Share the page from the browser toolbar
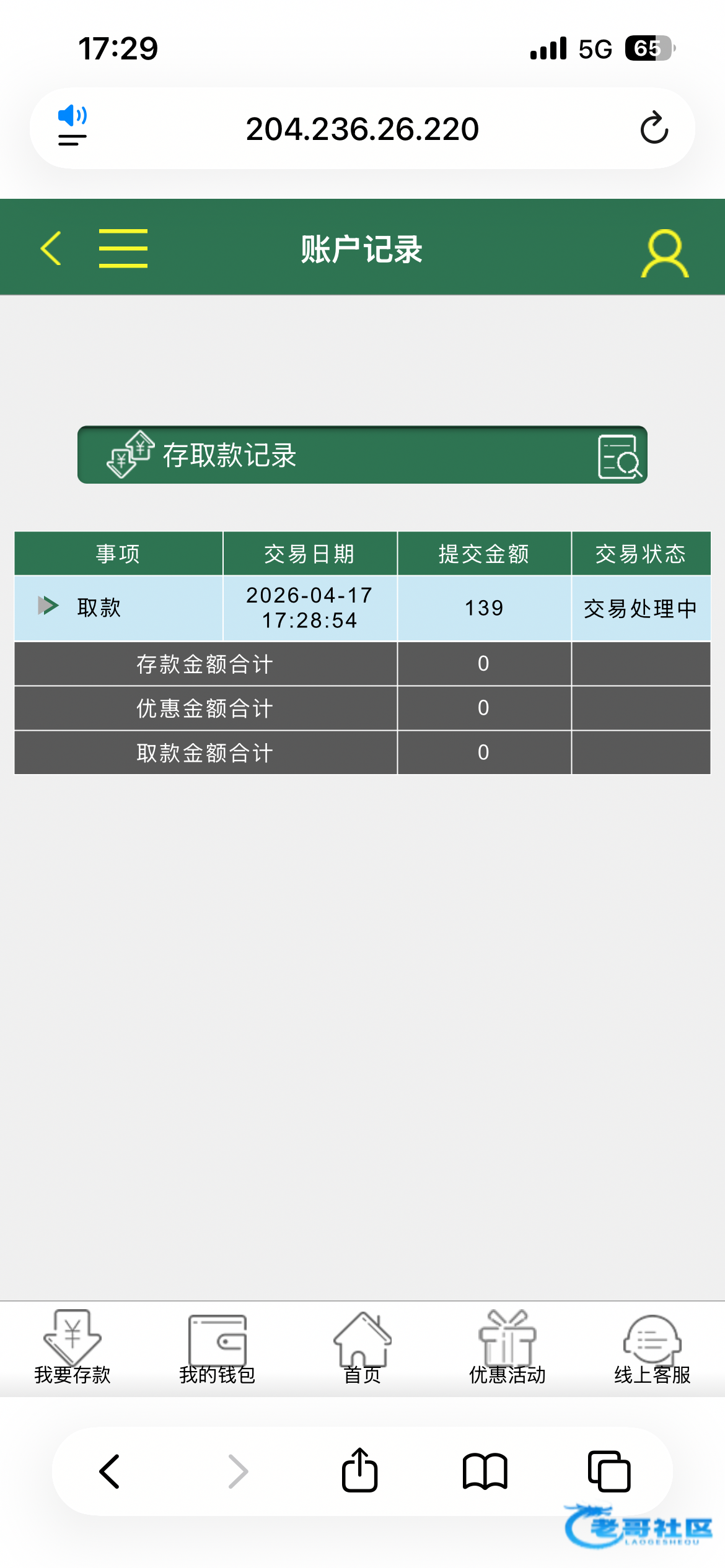Viewport: 725px width, 1568px height. coord(359,1470)
